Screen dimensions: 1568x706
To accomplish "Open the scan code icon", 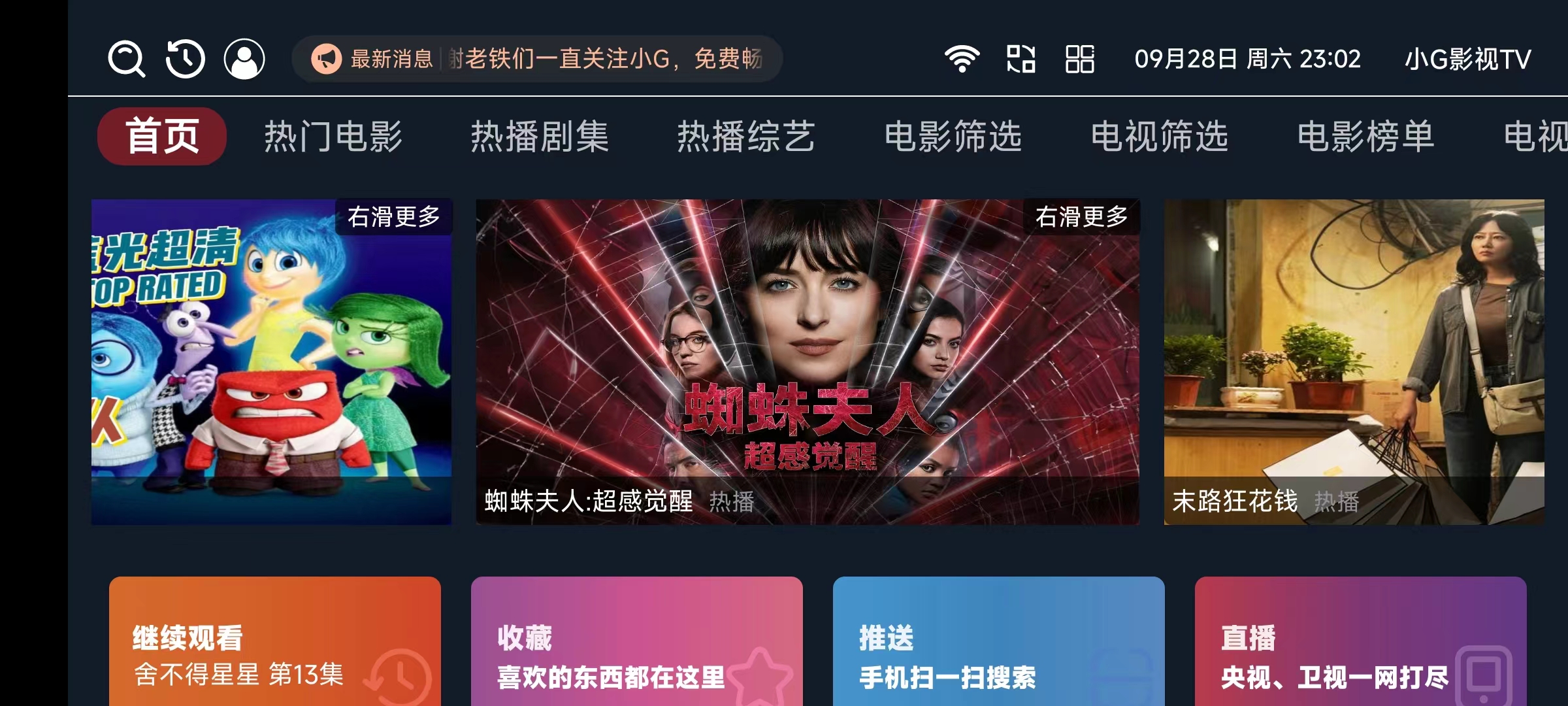I will click(x=1021, y=59).
